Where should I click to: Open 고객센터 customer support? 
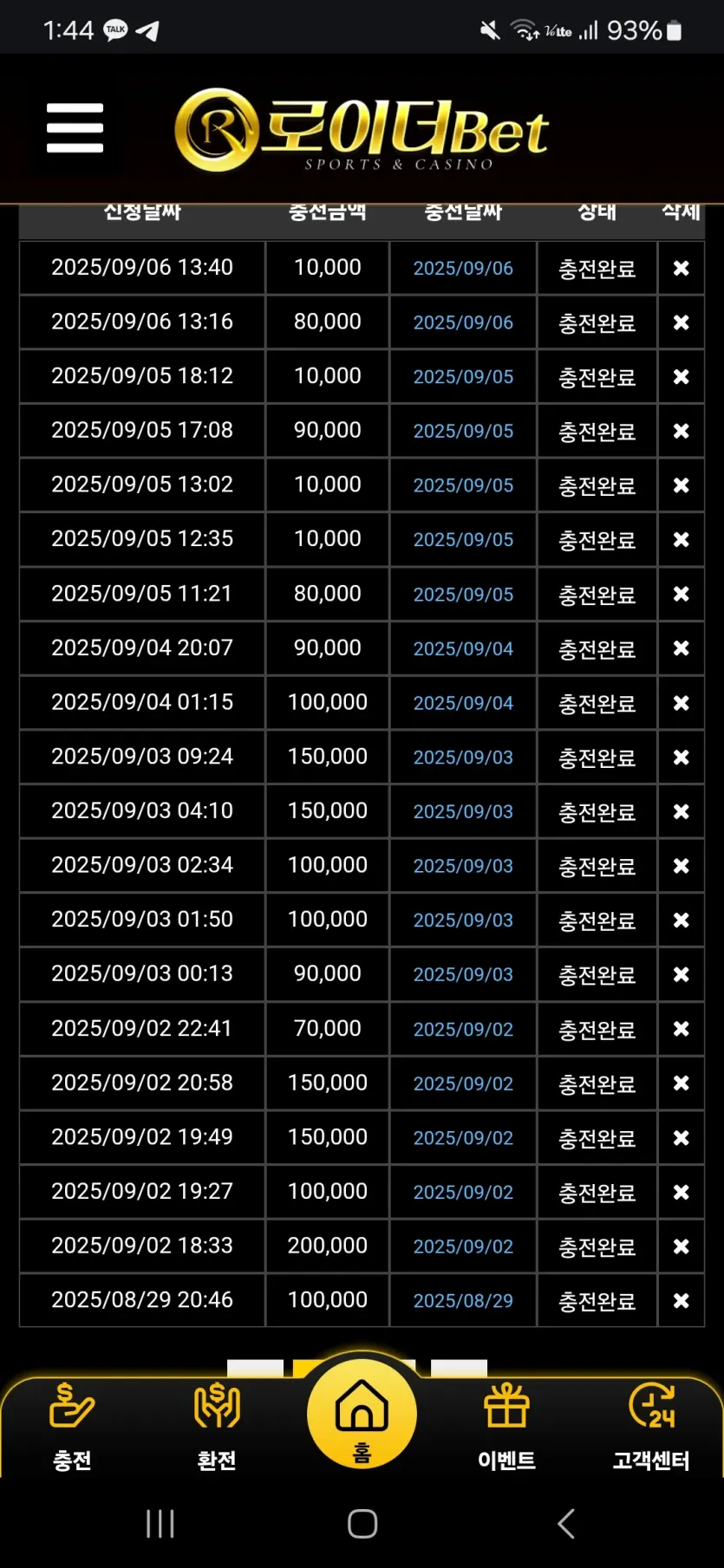click(651, 1428)
